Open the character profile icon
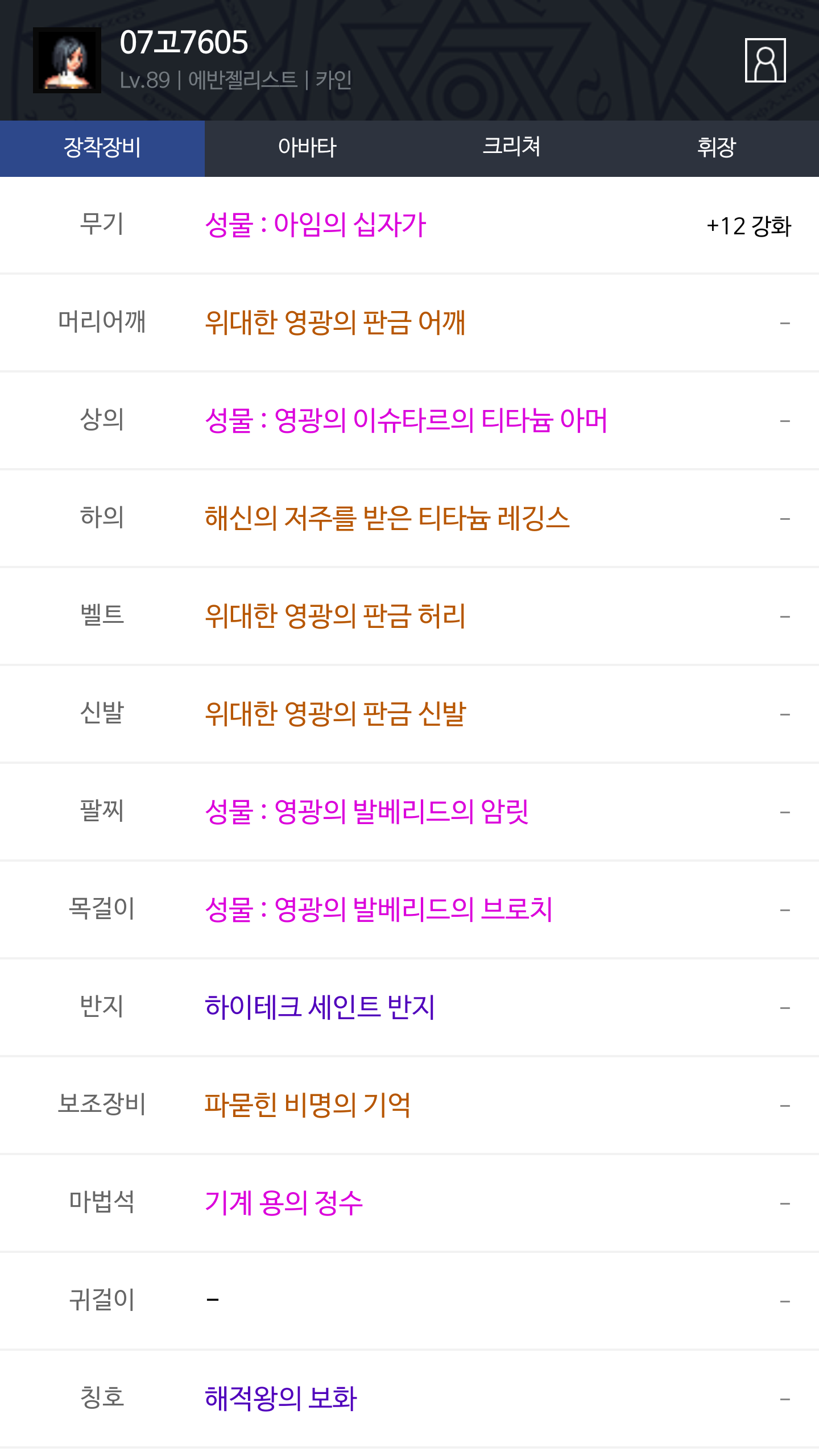 (765, 60)
